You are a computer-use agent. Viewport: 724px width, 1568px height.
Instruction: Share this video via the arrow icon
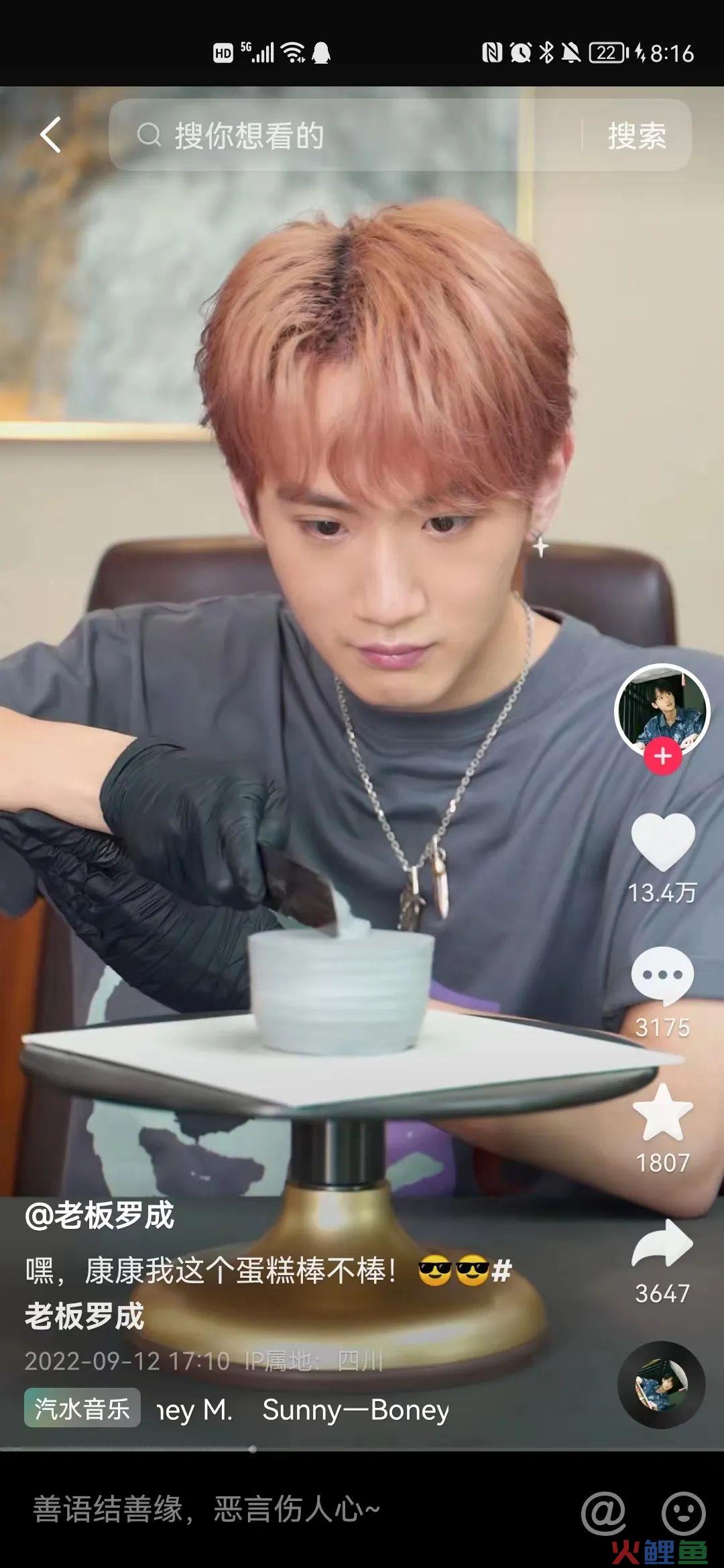click(x=662, y=1244)
